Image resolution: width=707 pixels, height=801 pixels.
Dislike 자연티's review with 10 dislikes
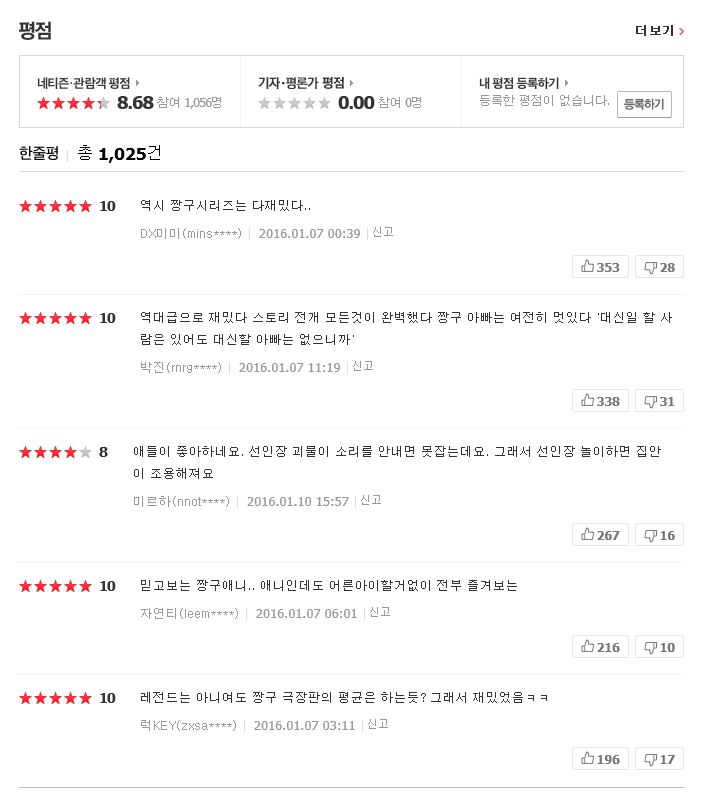click(659, 647)
